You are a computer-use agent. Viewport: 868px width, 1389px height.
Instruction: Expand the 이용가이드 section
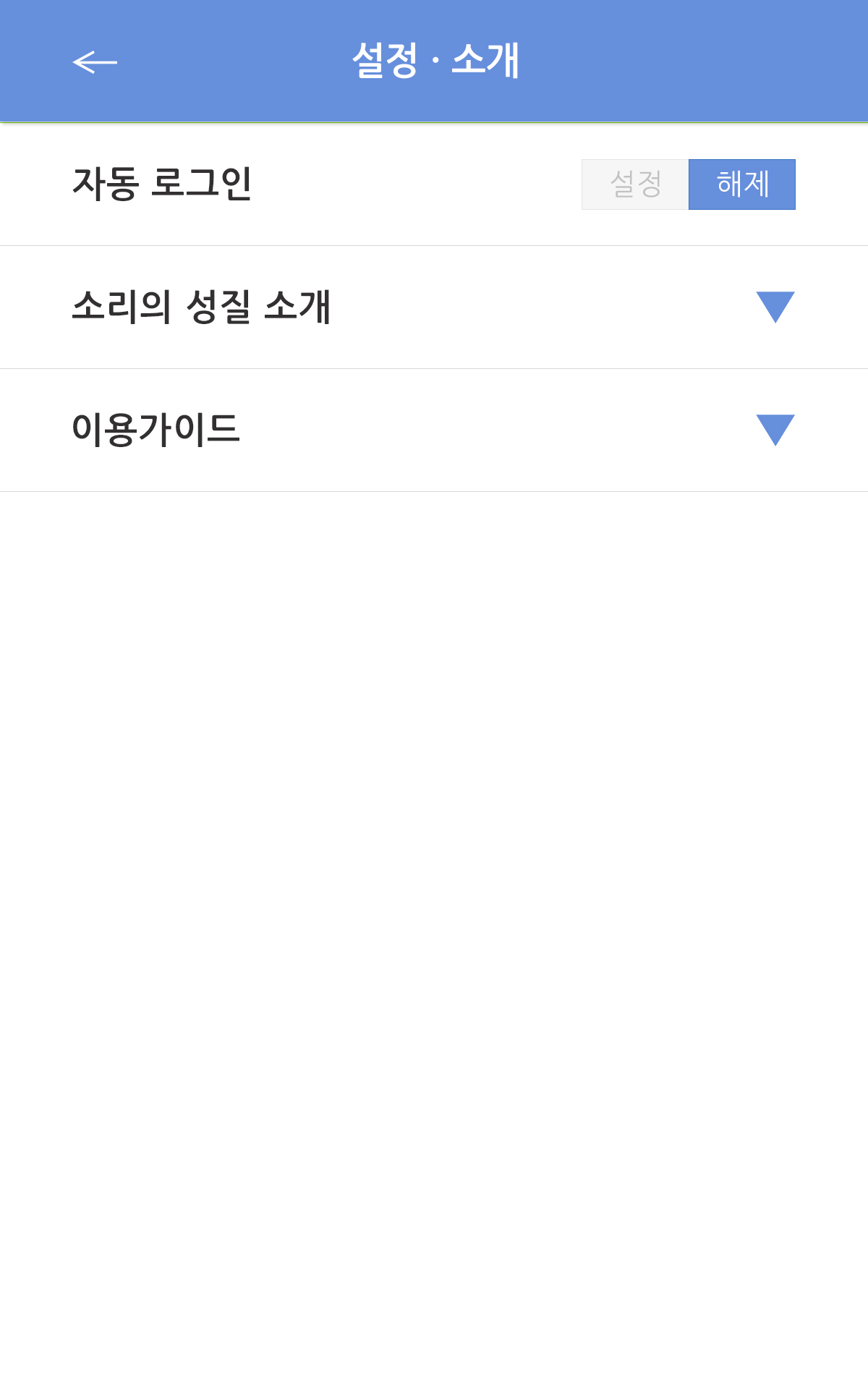point(775,430)
